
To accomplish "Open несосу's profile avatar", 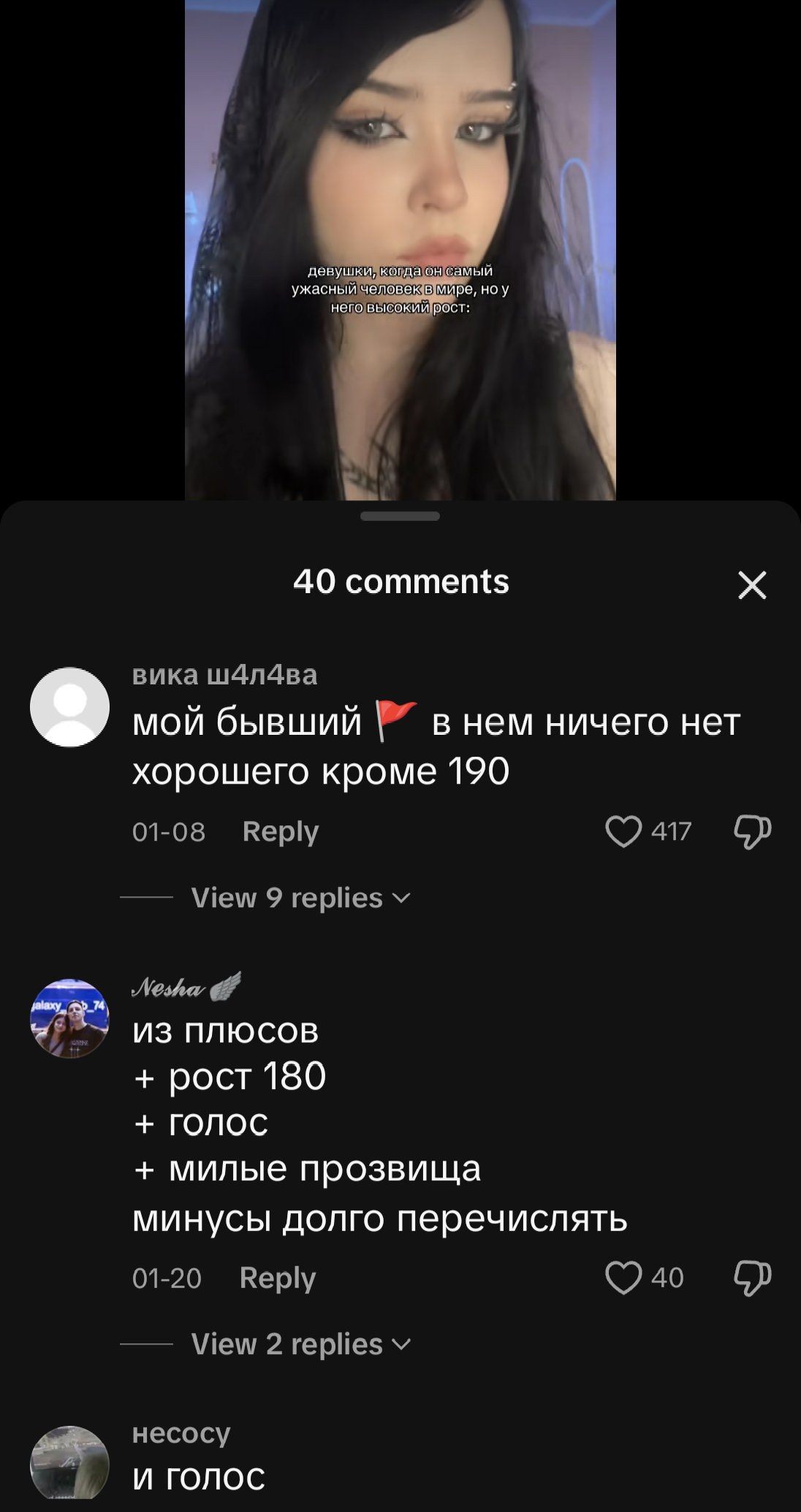I will tap(69, 1465).
